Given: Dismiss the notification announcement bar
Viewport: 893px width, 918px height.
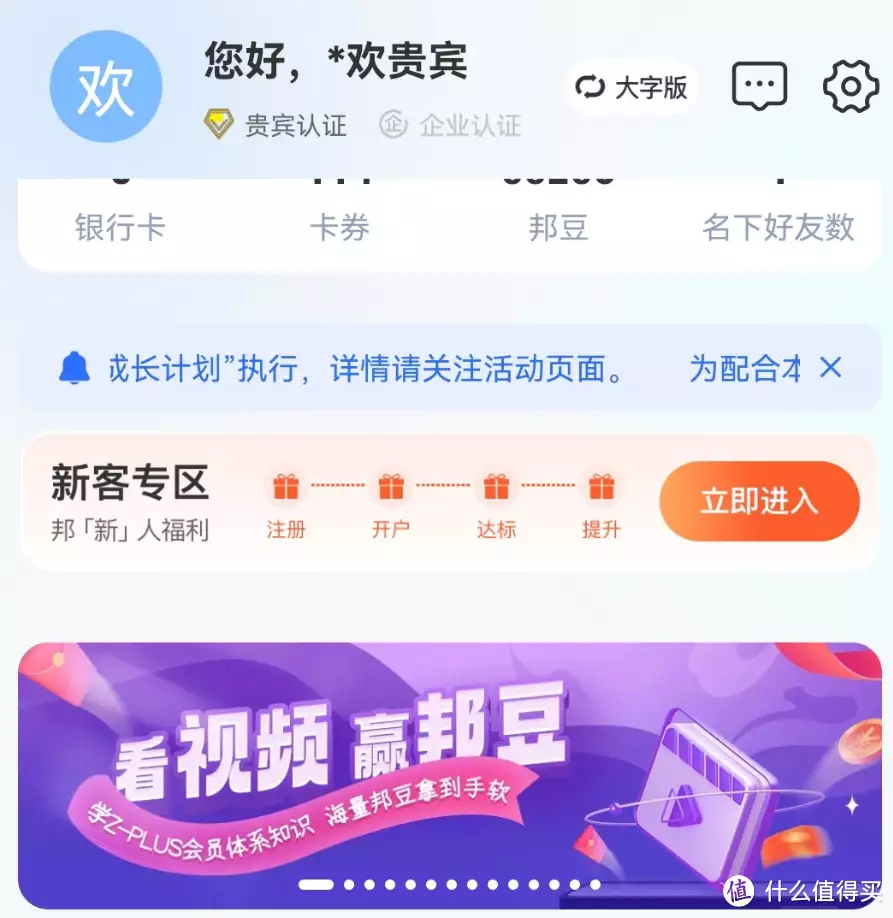Looking at the screenshot, I should (830, 368).
